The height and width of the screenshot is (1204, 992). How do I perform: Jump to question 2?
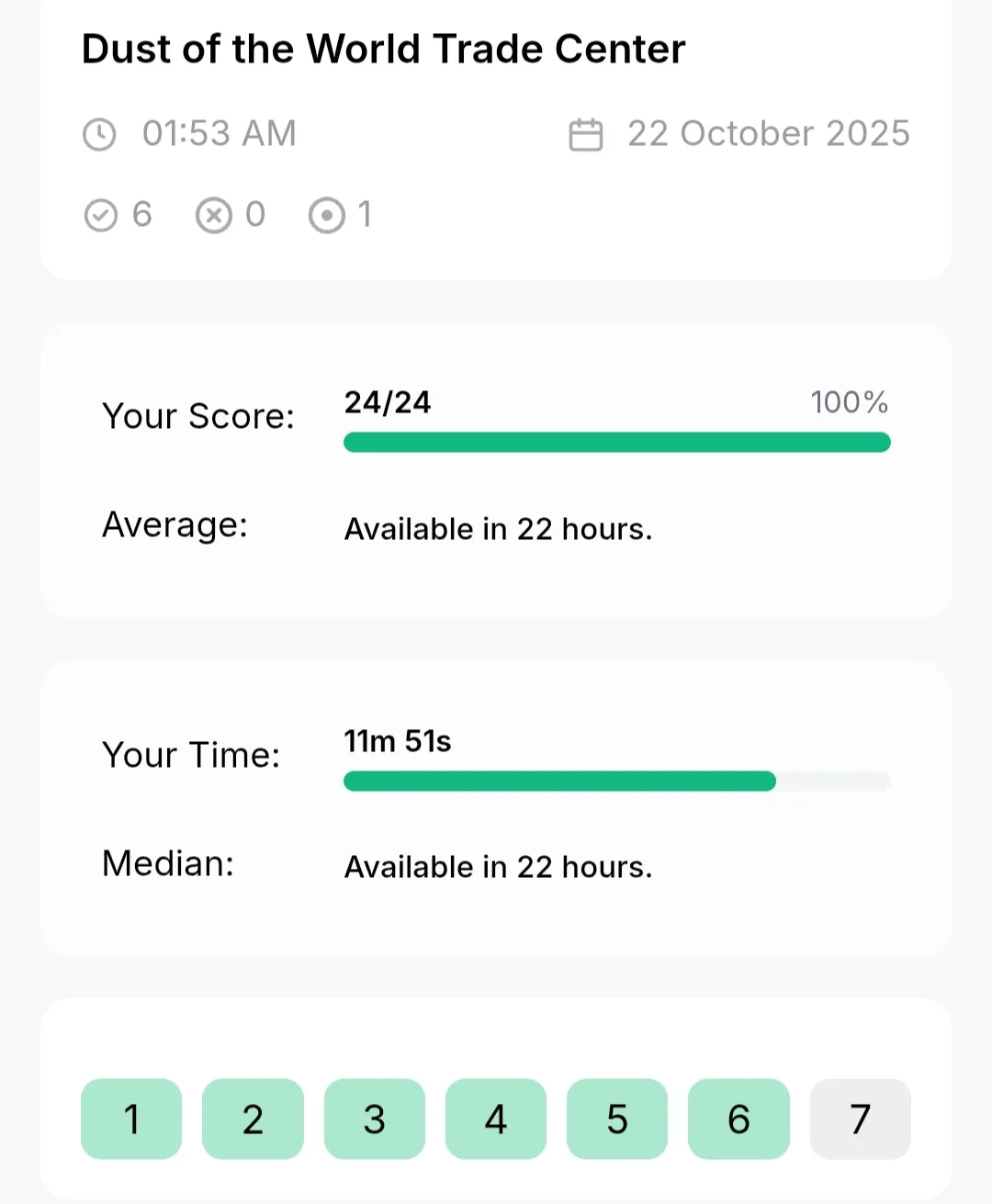253,1119
